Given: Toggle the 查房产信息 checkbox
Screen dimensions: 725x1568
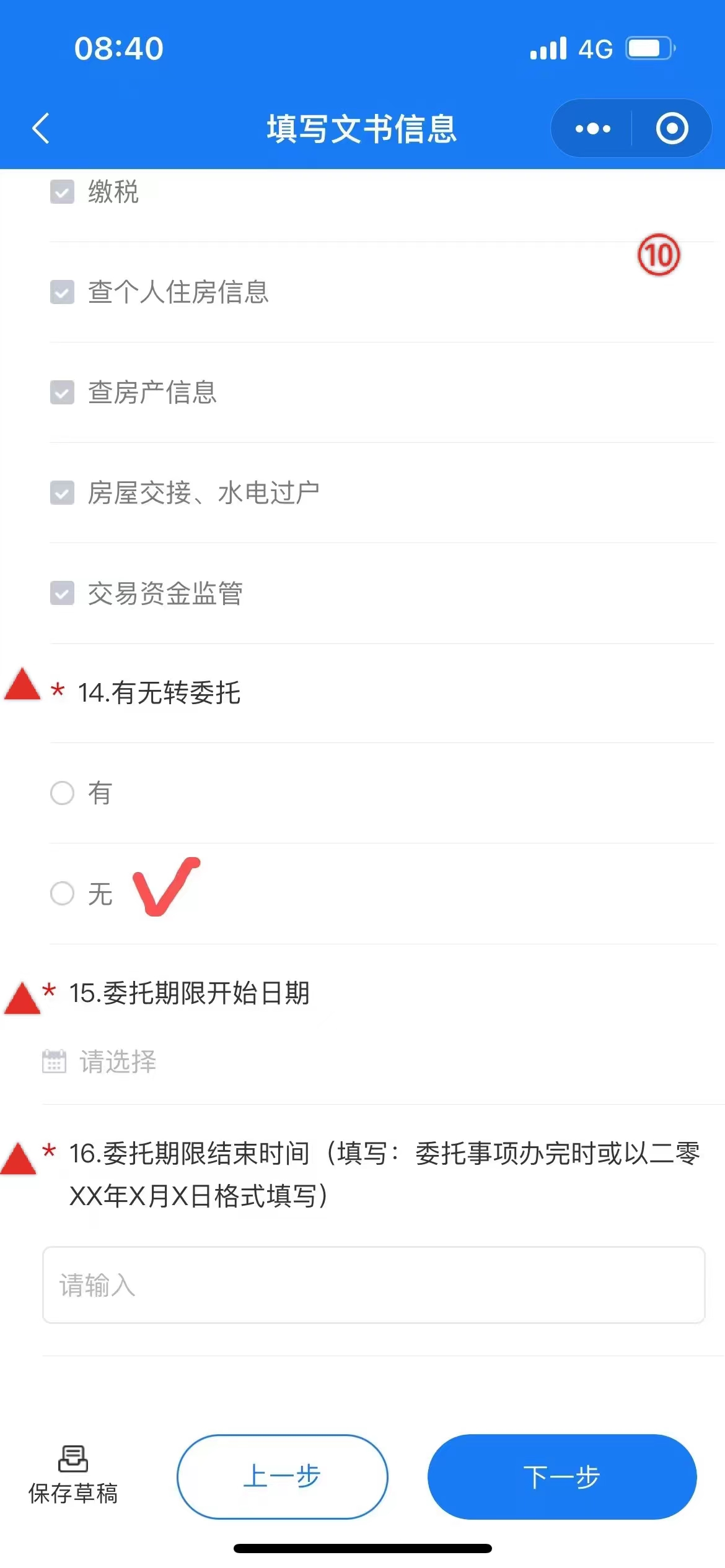Looking at the screenshot, I should (x=62, y=392).
